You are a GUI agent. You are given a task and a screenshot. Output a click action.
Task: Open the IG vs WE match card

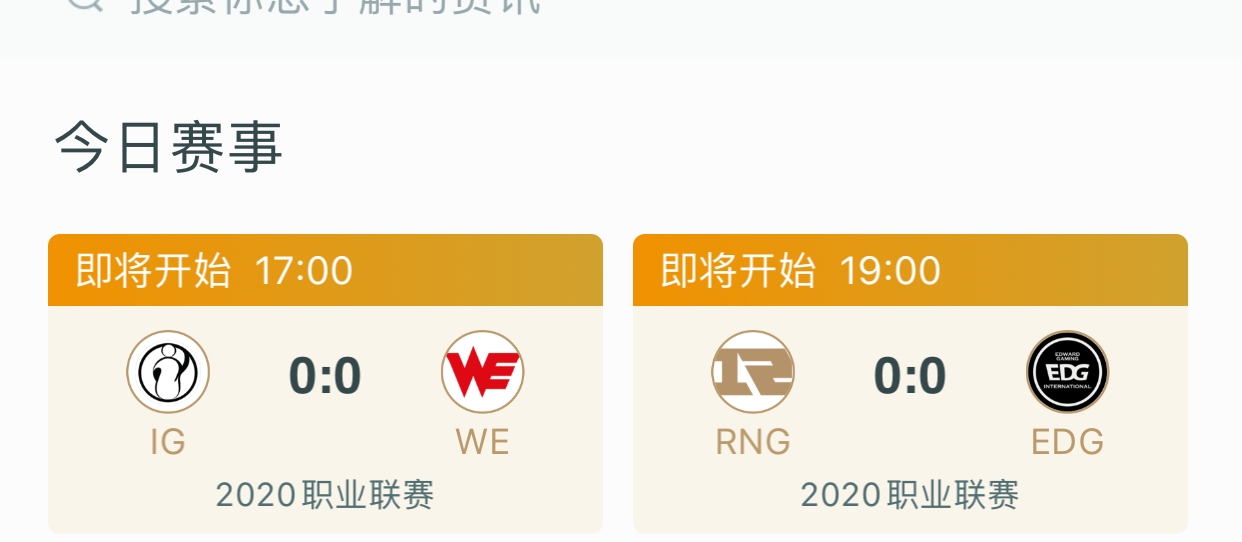point(325,400)
